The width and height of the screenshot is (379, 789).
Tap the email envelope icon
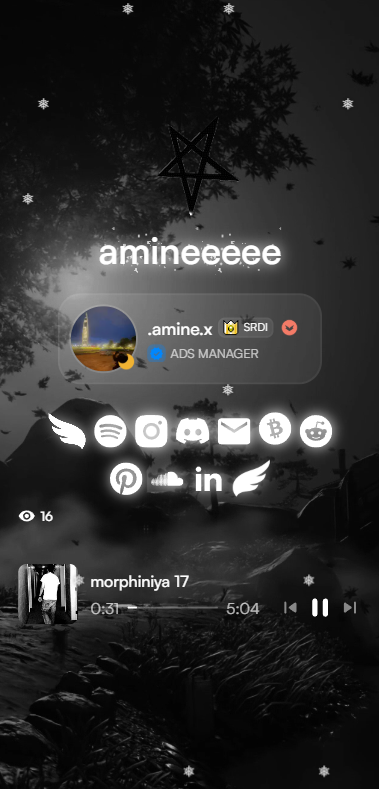coord(234,431)
